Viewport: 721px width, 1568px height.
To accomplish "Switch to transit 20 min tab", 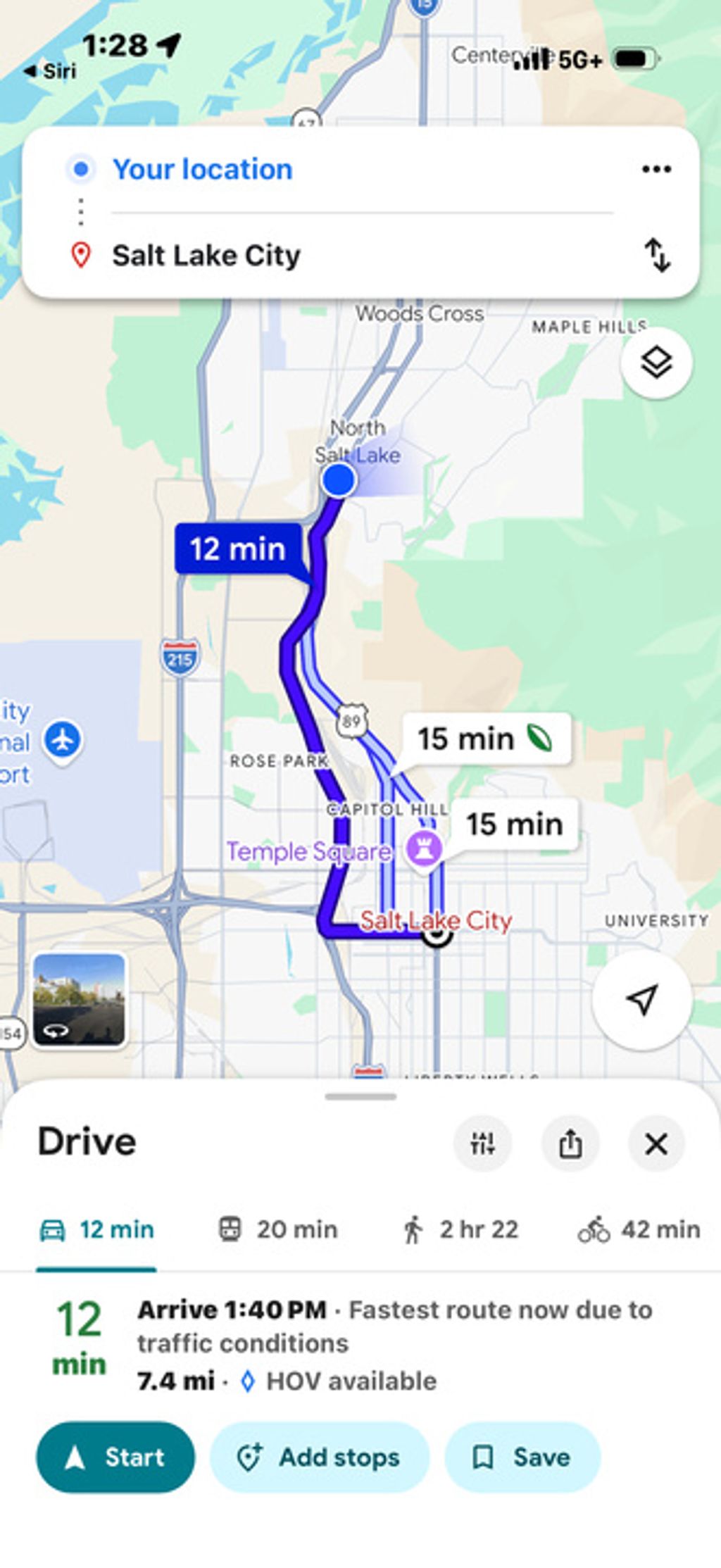I will click(x=277, y=1230).
